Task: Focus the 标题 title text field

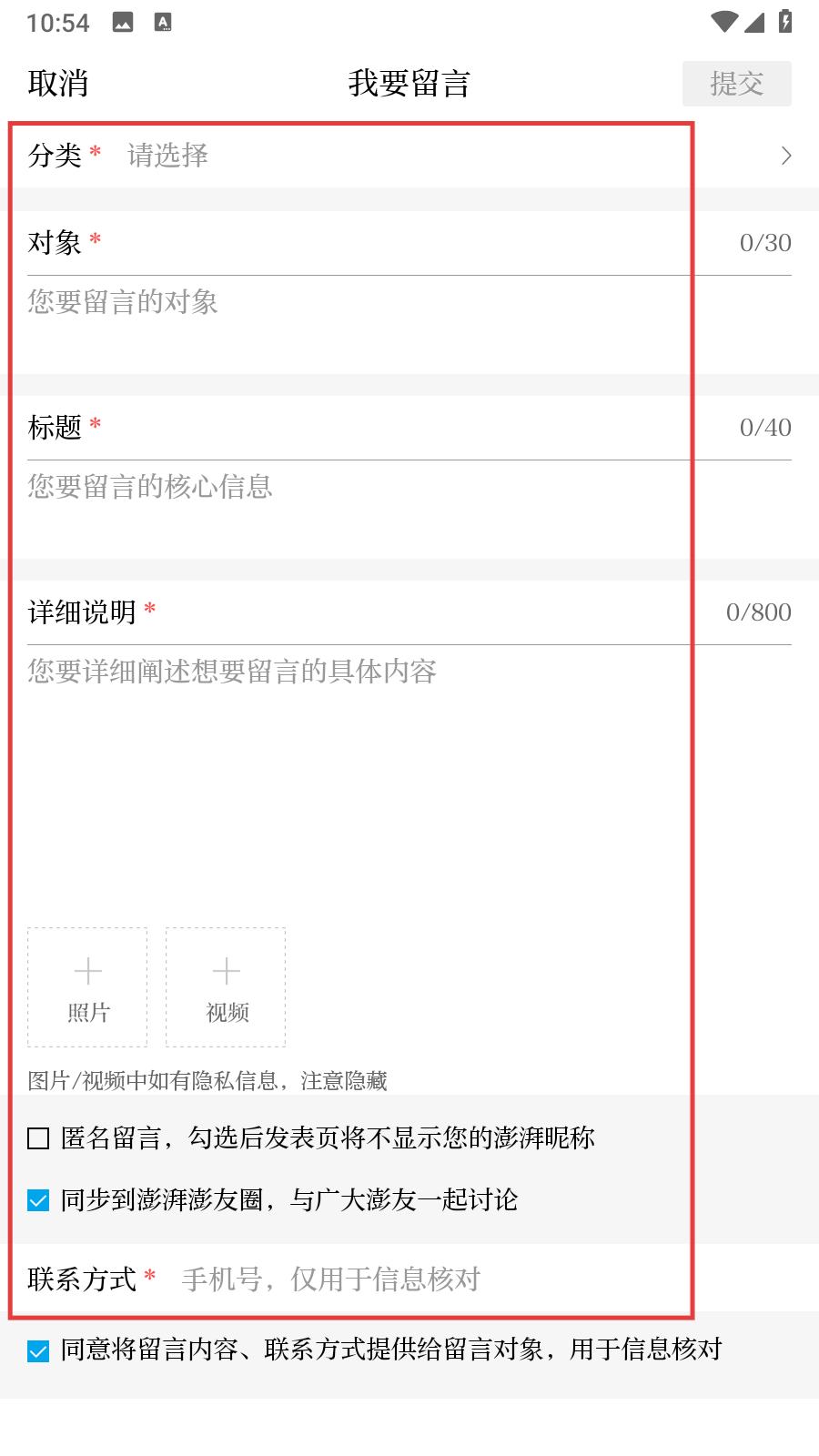Action: (x=409, y=509)
